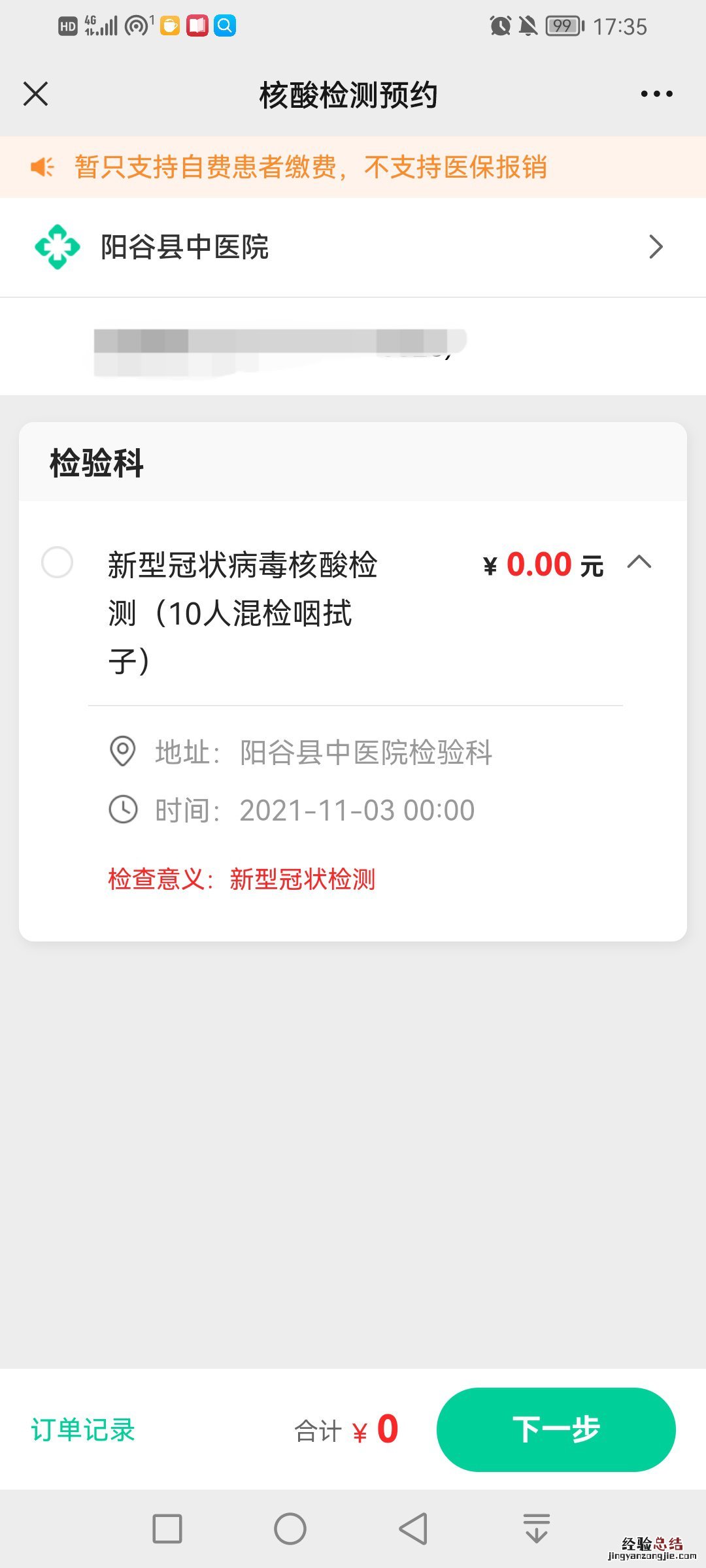Open 订单记录 order records

[x=83, y=1429]
